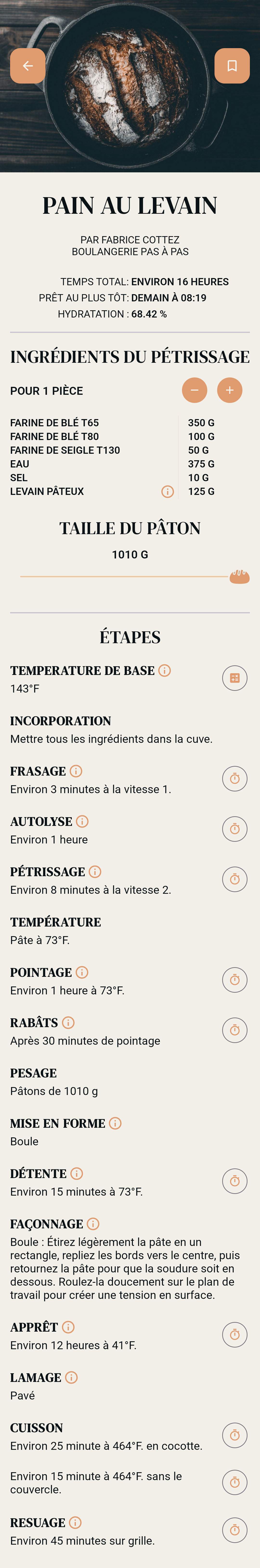This screenshot has height=1568, width=260.
Task: Show info about Levain Pâteux
Action: tap(168, 492)
